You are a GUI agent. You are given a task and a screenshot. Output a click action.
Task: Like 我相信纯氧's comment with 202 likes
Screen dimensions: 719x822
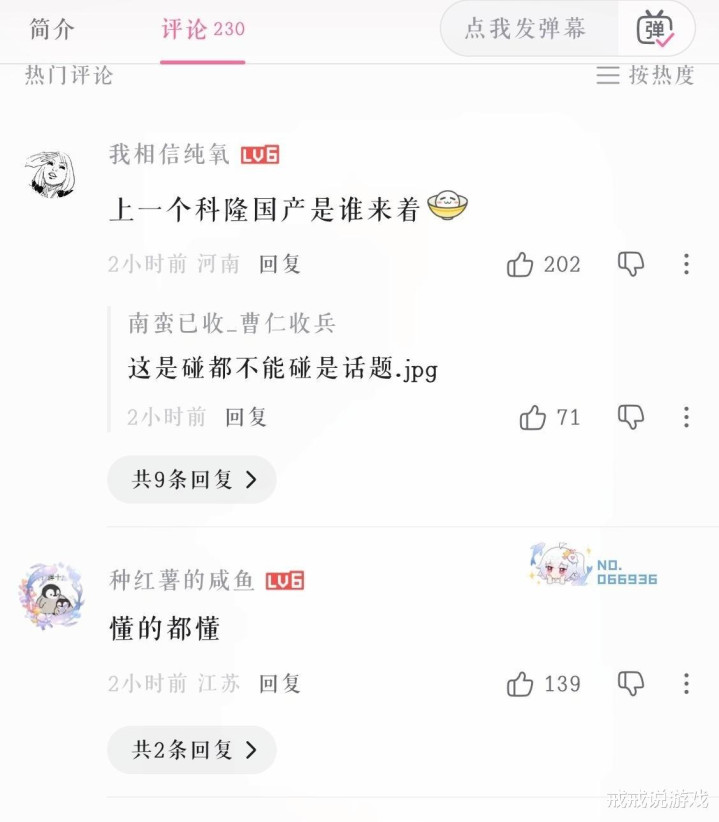(x=520, y=264)
